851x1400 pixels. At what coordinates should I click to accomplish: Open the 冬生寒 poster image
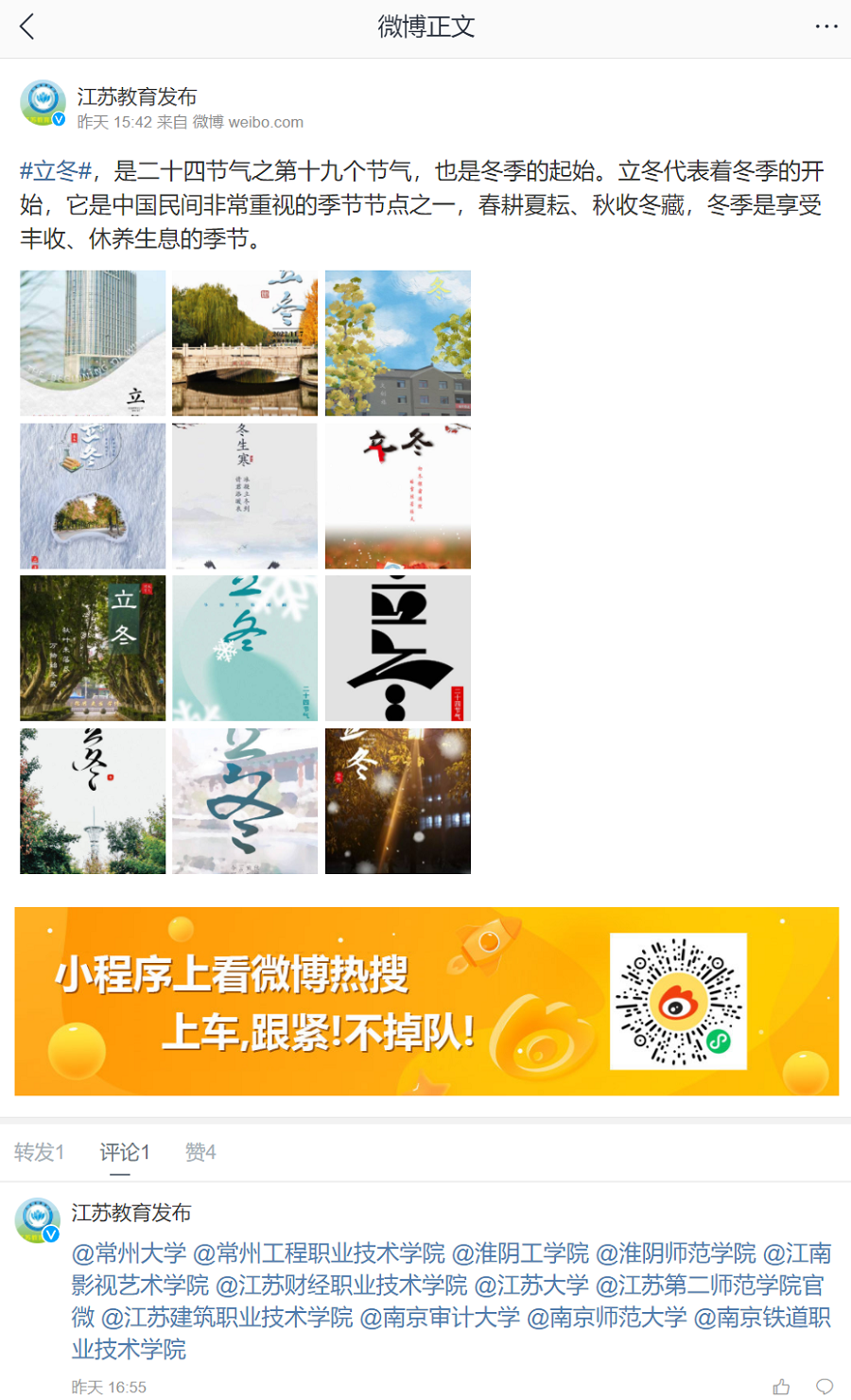pos(245,496)
